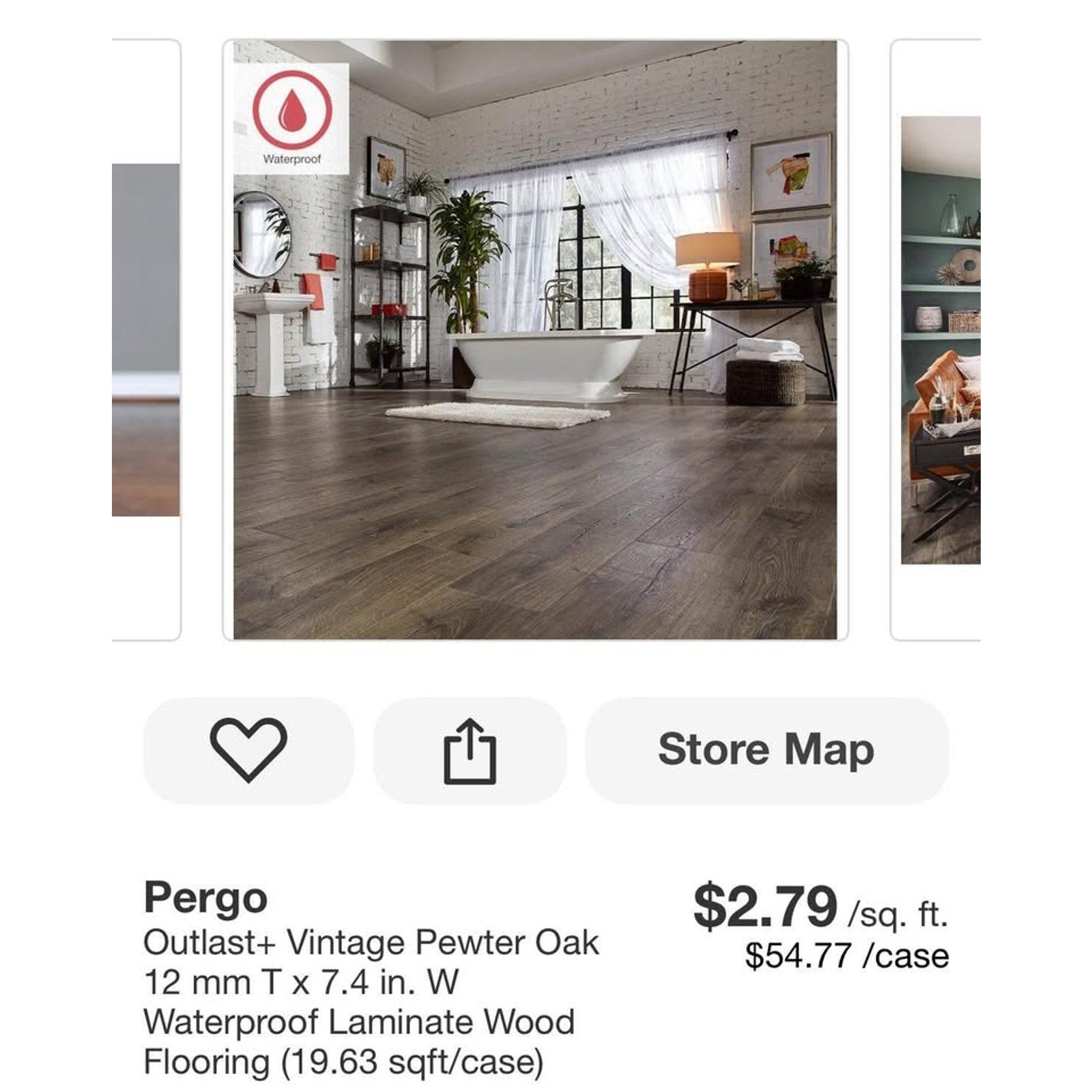Viewport: 1092px width, 1092px height.
Task: Save this Pergo flooring to favorites
Action: pyautogui.click(x=248, y=750)
